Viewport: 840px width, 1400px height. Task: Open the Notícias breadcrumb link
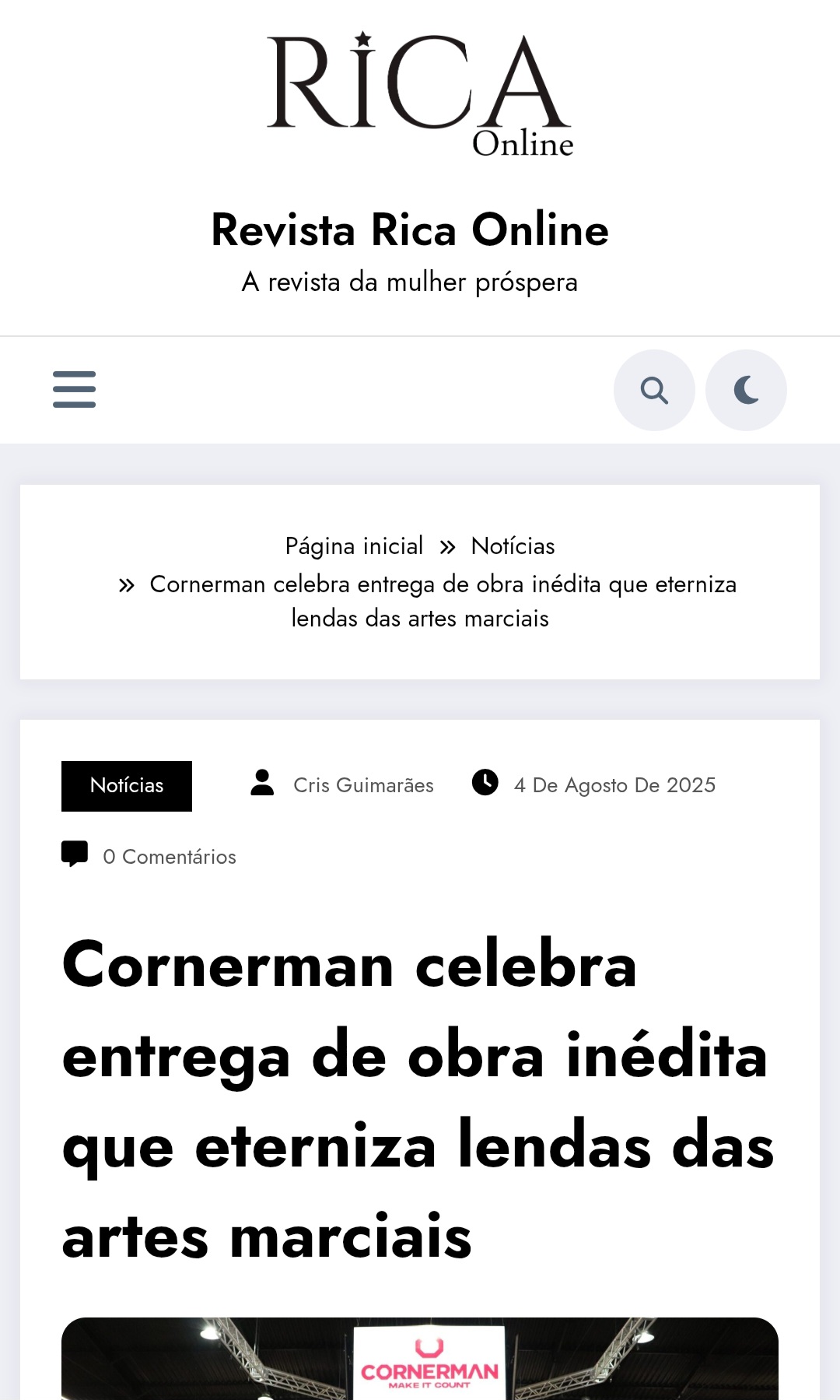coord(513,546)
